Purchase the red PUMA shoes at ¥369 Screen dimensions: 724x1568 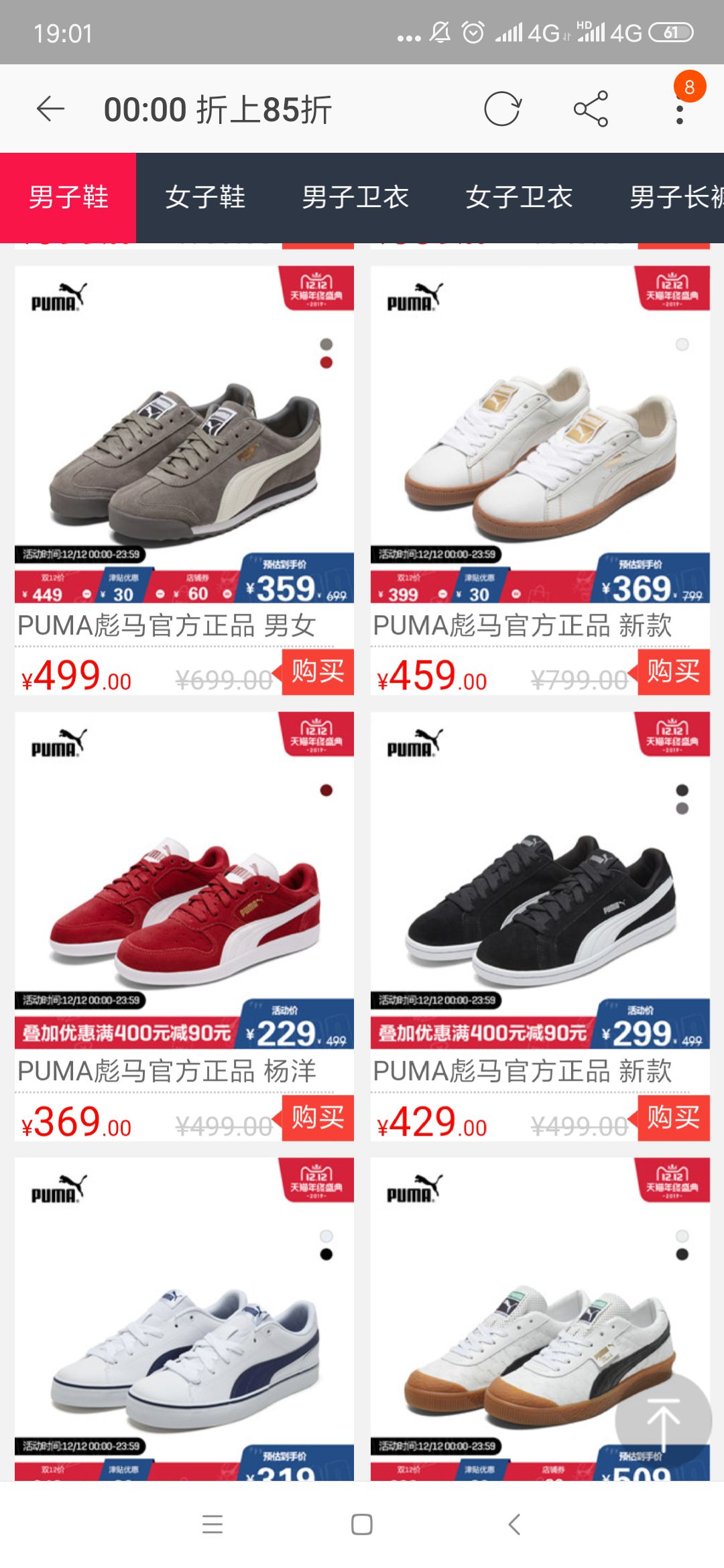[318, 1118]
